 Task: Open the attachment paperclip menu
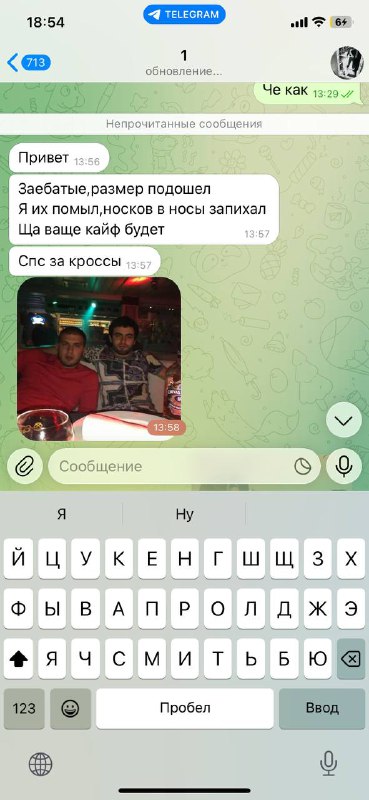(x=25, y=466)
